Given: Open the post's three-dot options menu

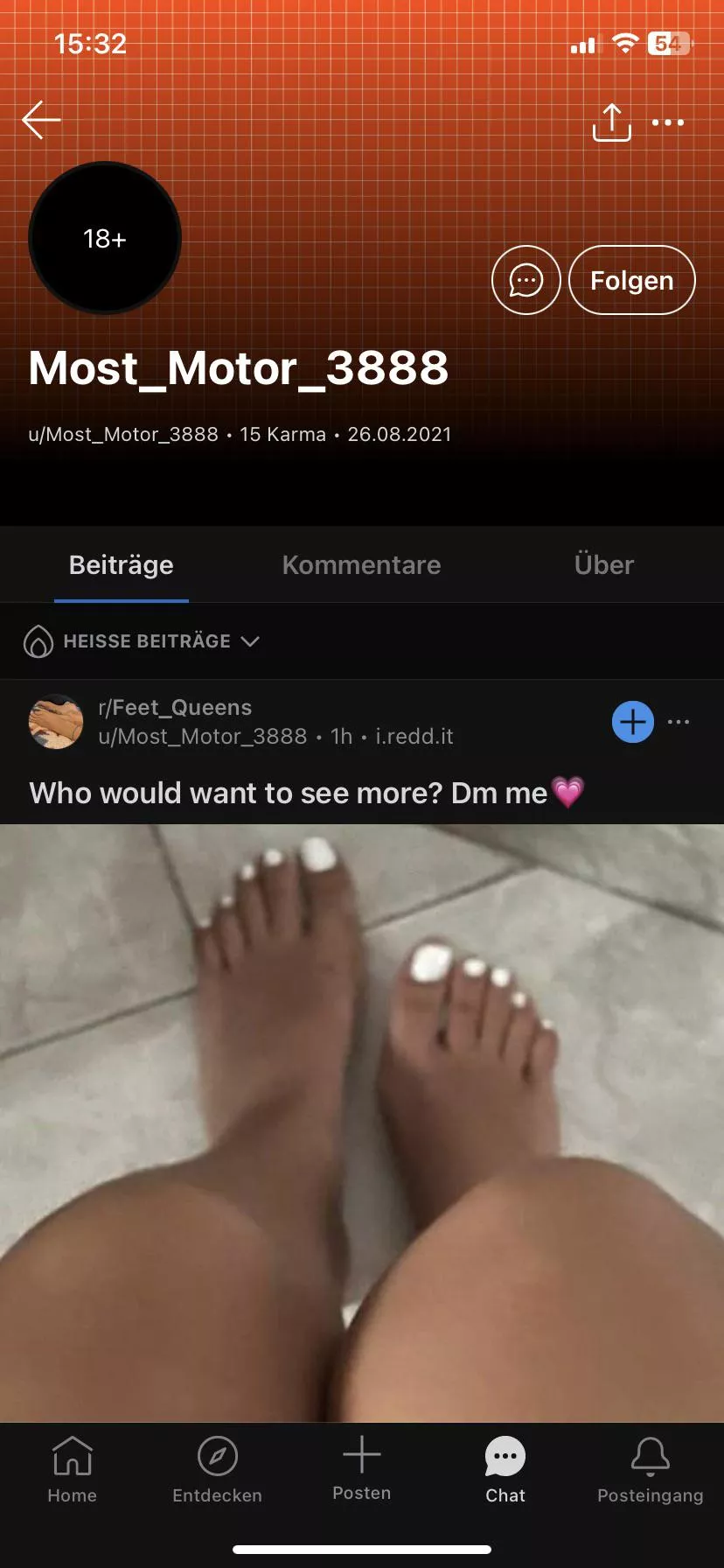Looking at the screenshot, I should click(679, 722).
